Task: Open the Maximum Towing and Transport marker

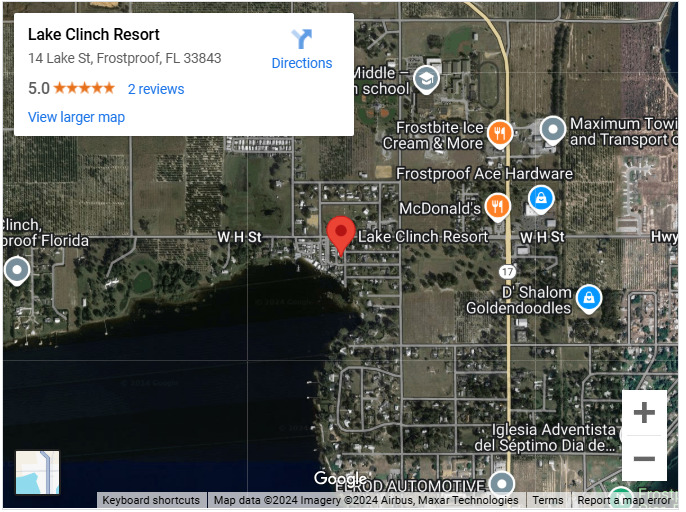Action: click(553, 129)
